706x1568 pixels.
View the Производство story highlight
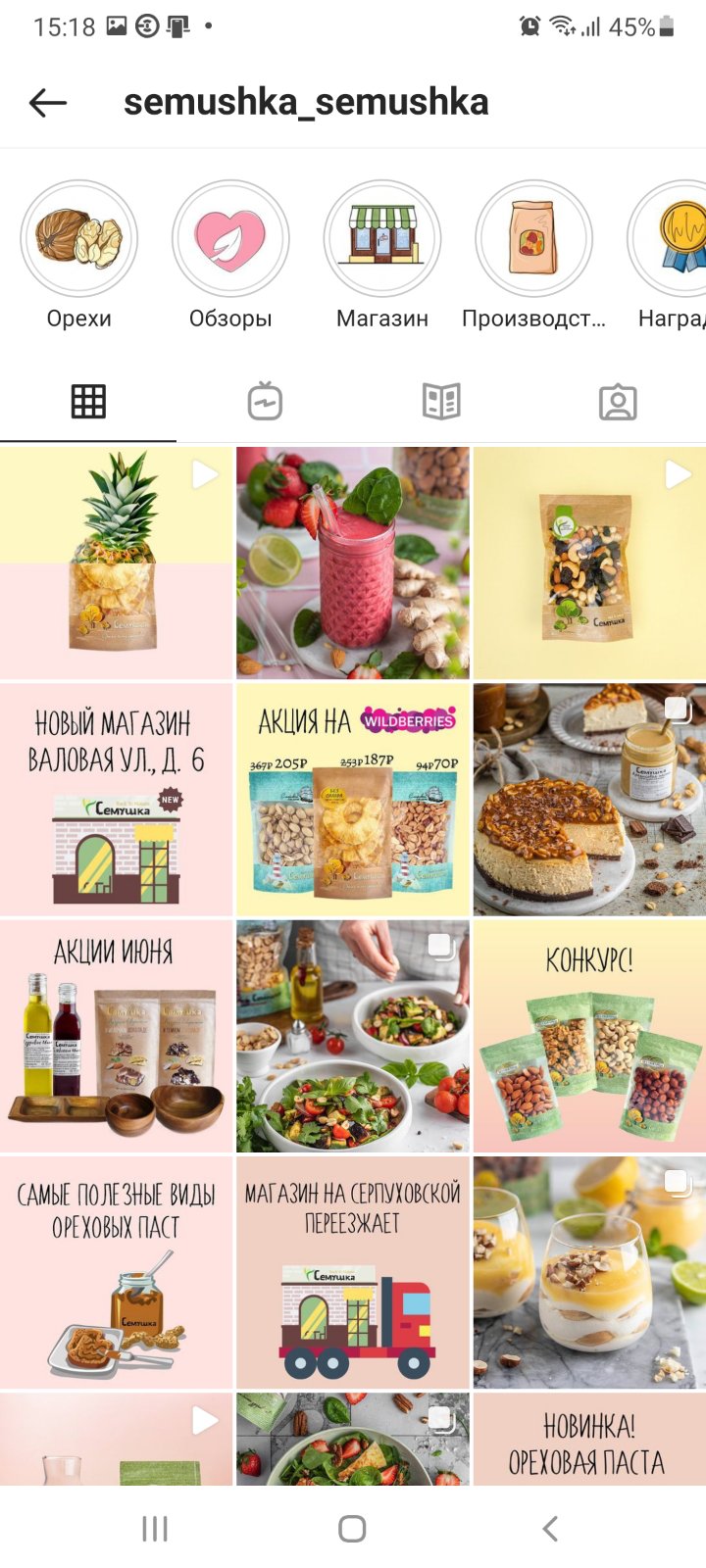[x=533, y=238]
